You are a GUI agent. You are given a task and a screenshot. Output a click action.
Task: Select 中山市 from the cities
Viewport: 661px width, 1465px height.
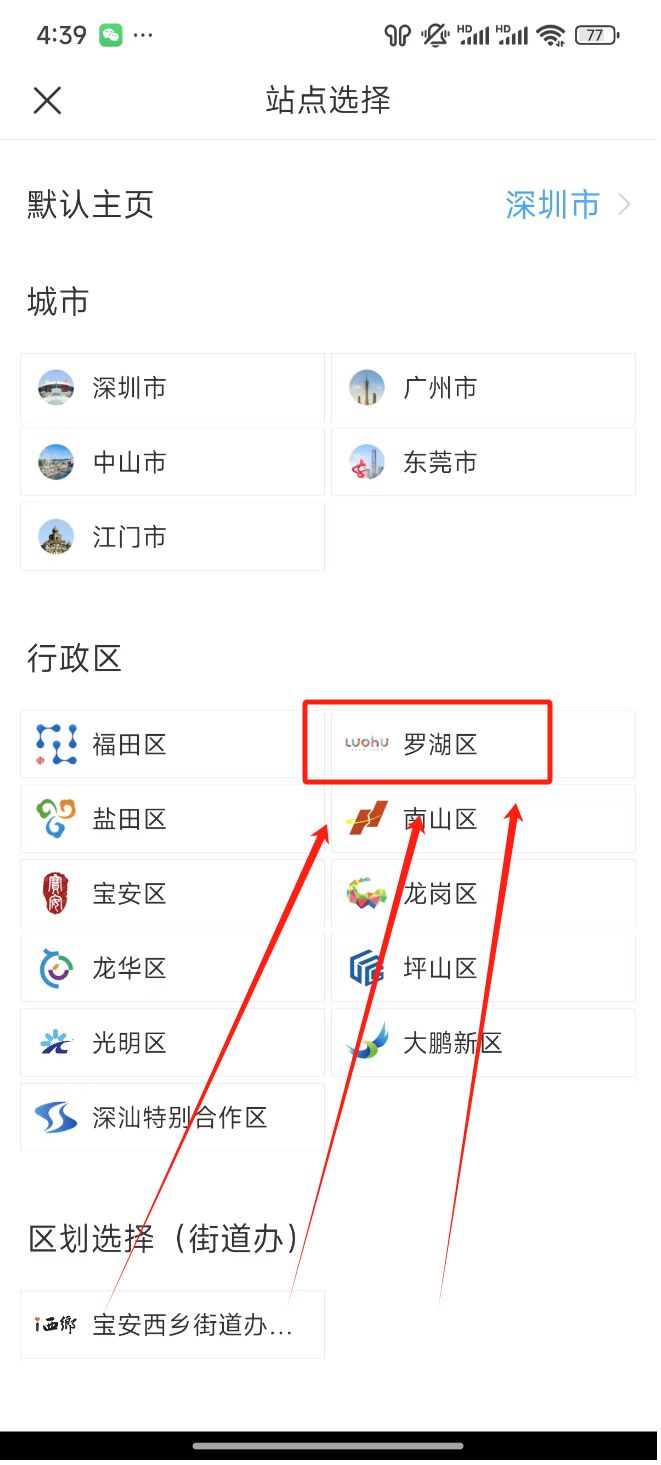(x=172, y=463)
